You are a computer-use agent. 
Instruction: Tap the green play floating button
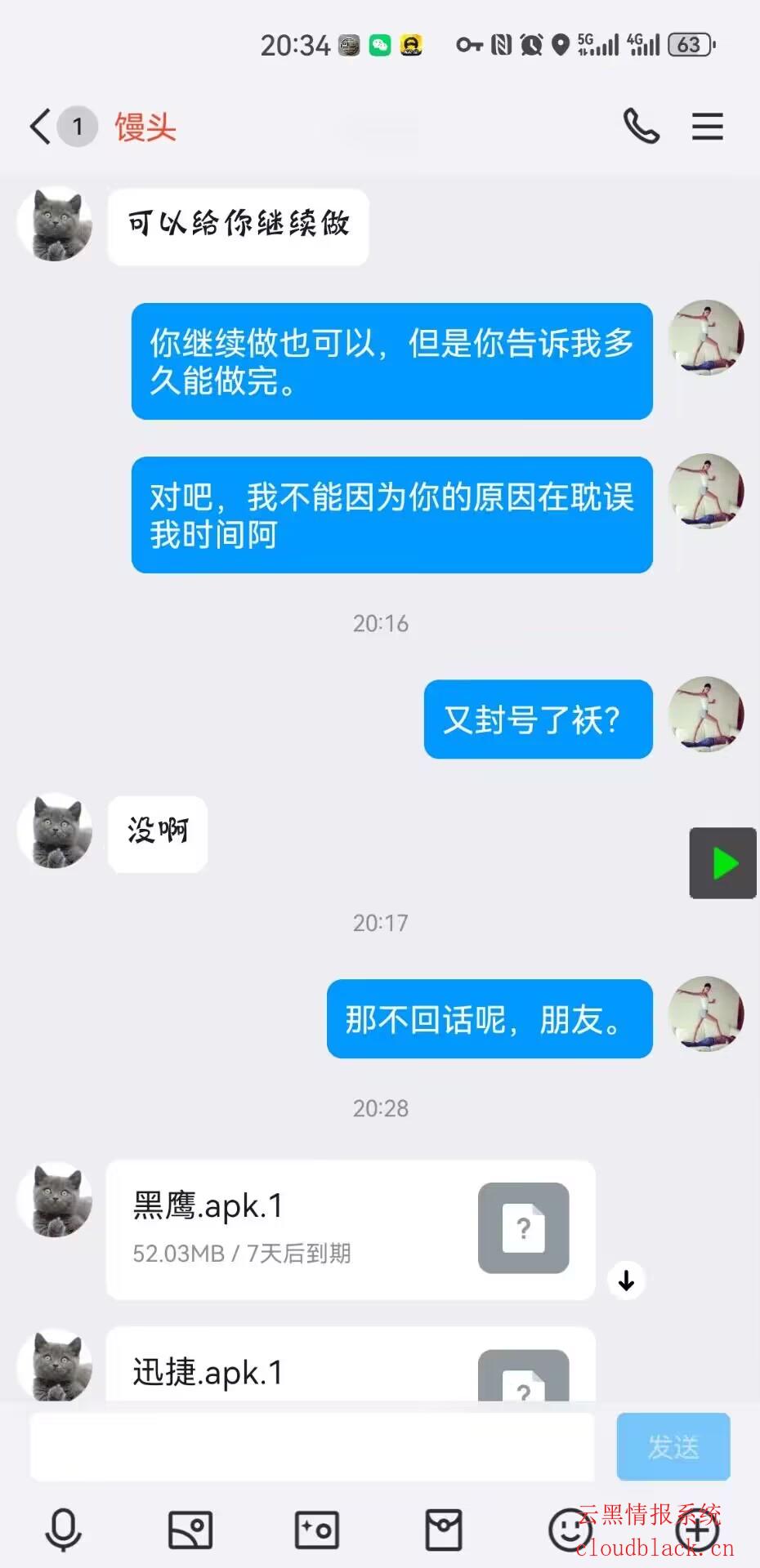pos(722,863)
